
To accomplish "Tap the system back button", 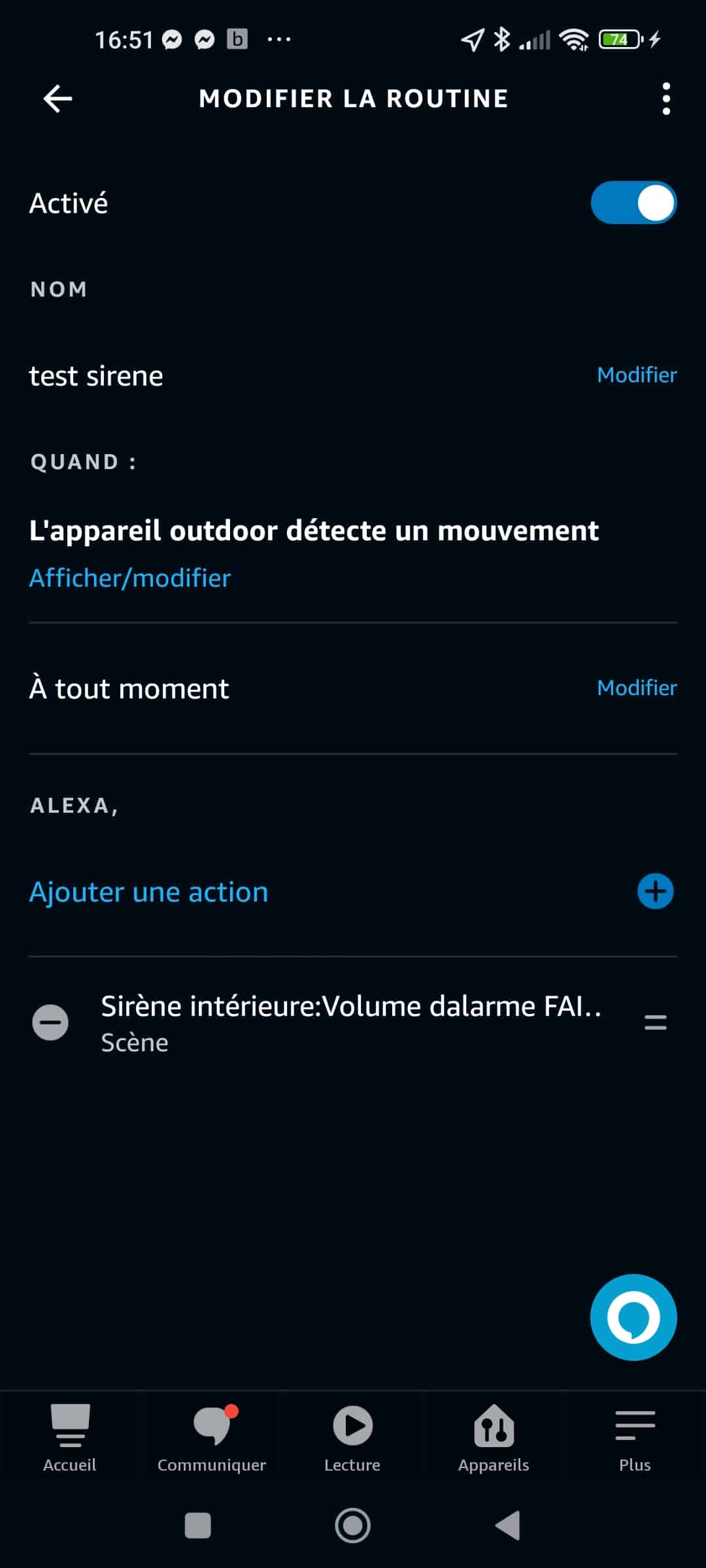I will (508, 1526).
